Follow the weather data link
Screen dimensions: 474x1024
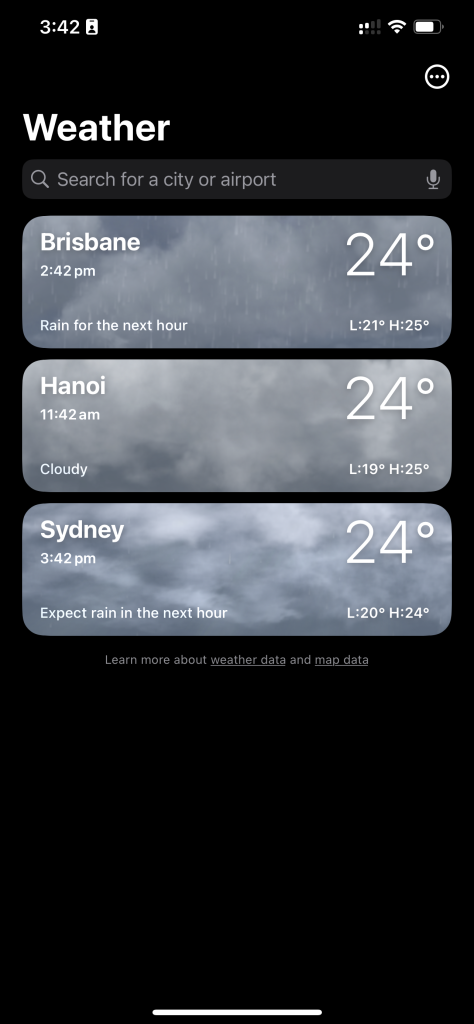248,660
